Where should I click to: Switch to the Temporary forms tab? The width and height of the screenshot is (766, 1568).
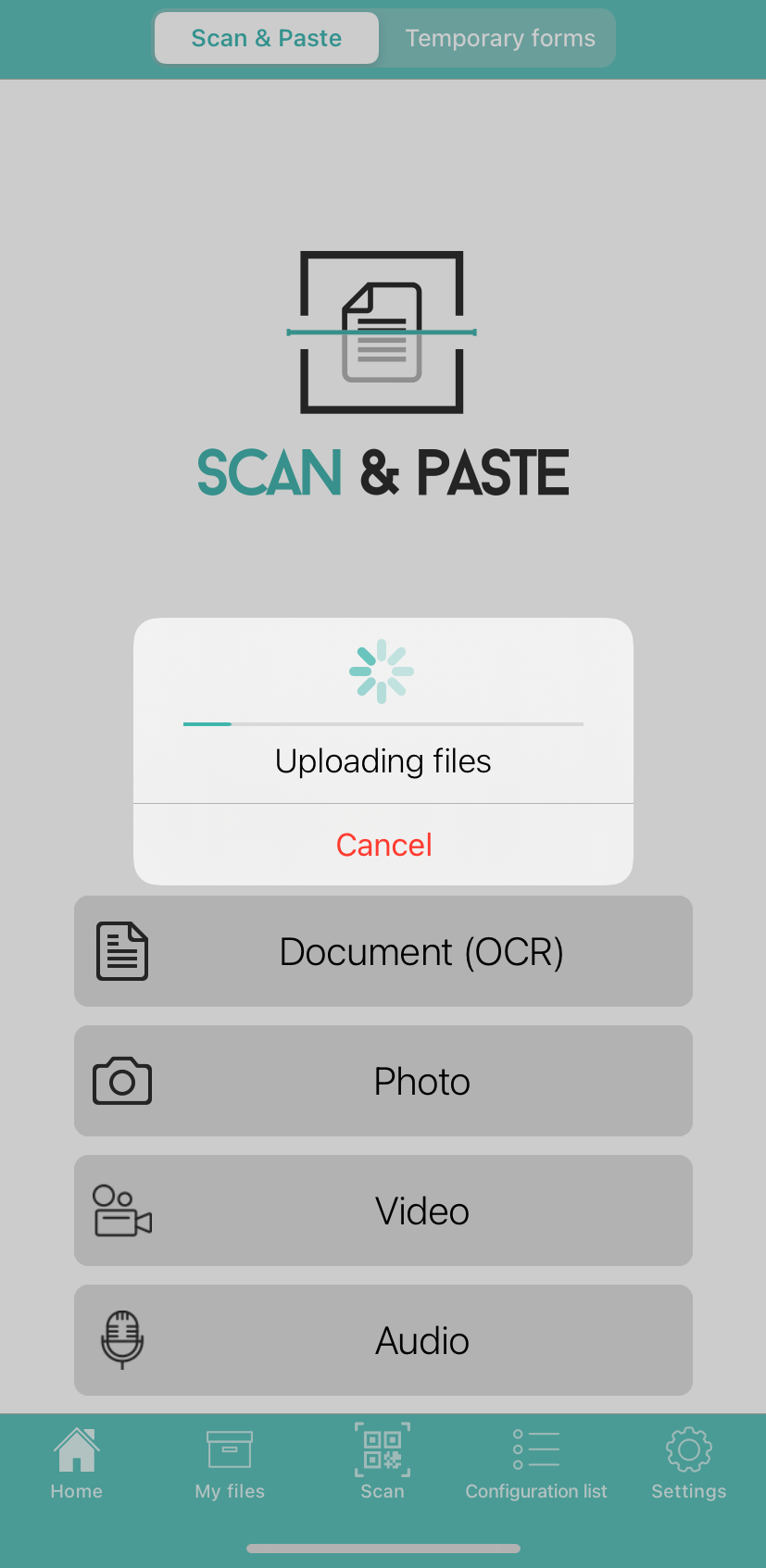[500, 38]
